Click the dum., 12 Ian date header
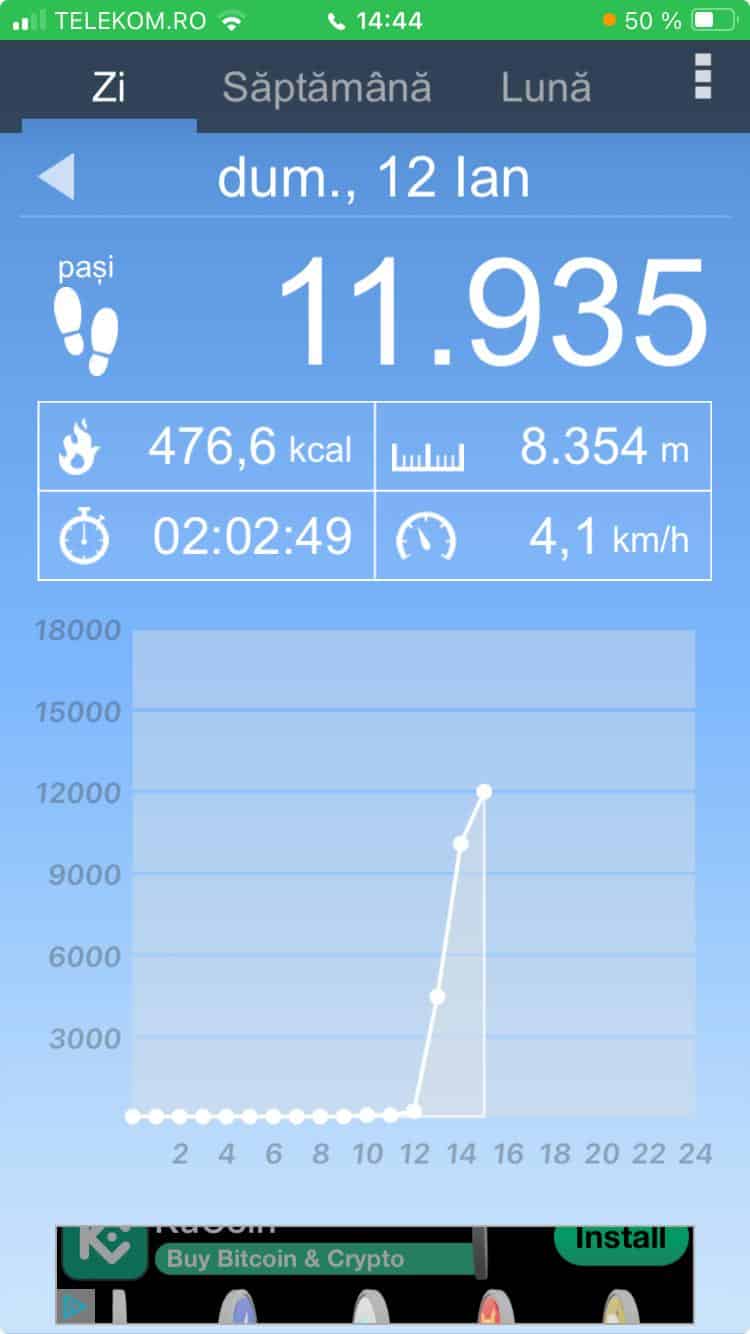 375,175
